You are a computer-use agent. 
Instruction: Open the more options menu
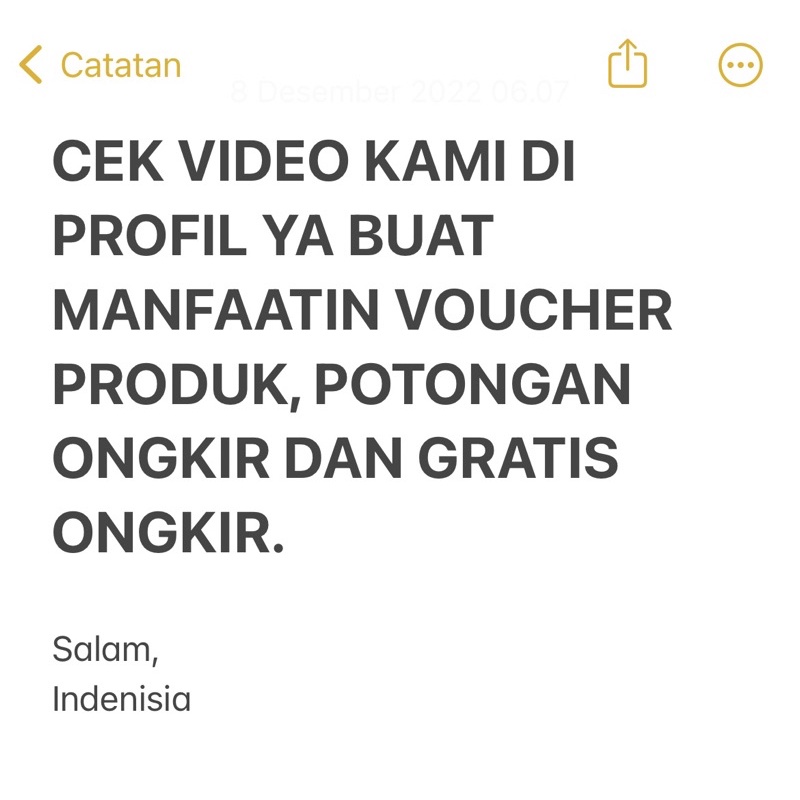pos(740,66)
